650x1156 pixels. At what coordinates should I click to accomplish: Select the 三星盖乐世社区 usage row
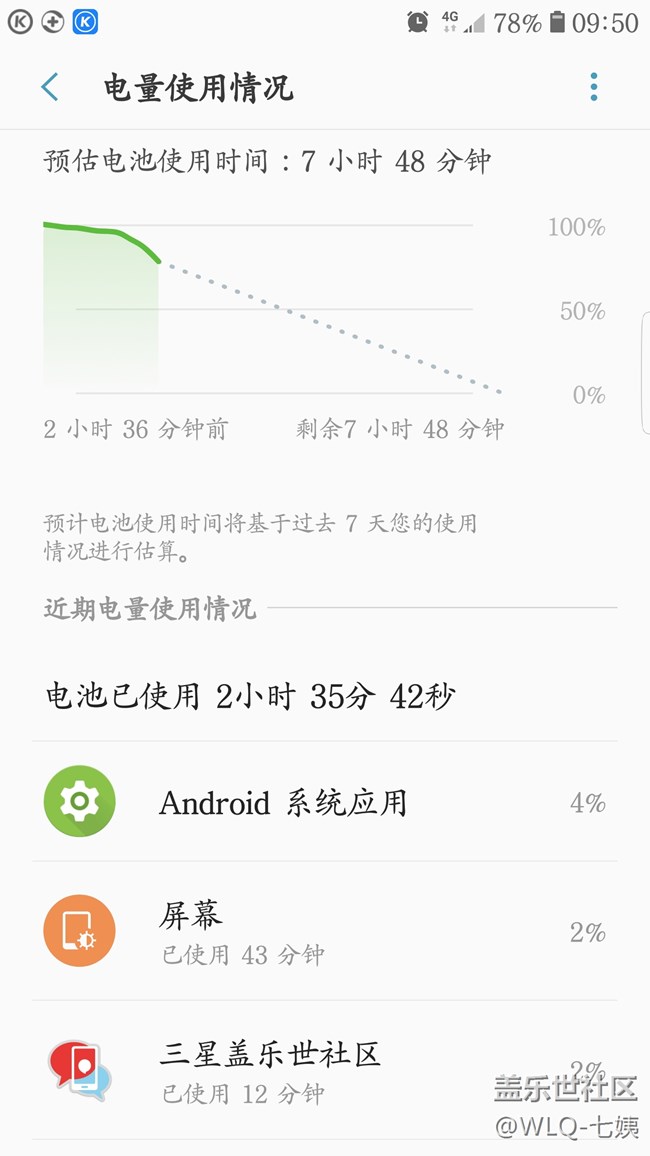(324, 1070)
